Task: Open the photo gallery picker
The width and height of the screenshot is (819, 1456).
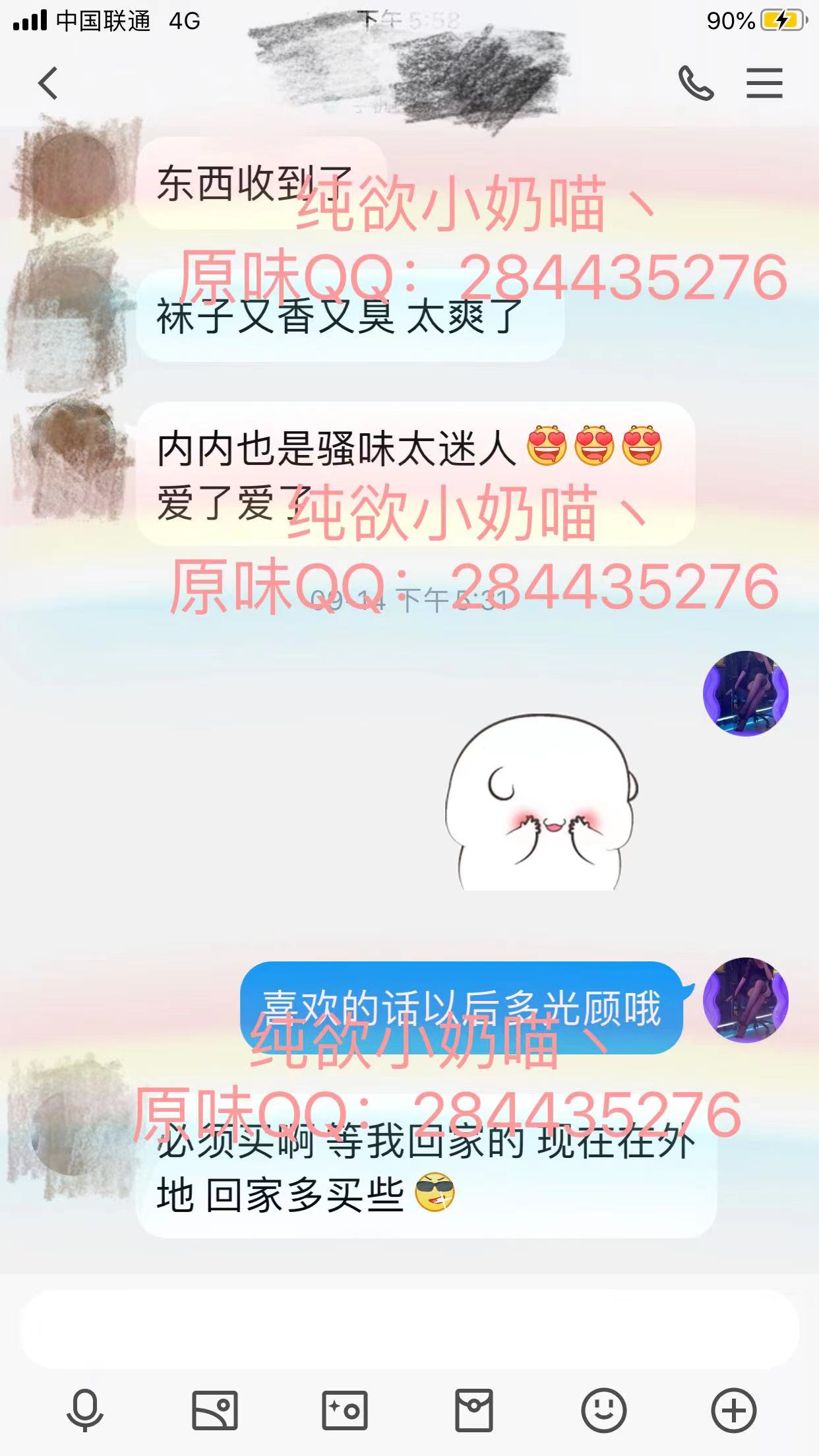Action: [x=214, y=1410]
